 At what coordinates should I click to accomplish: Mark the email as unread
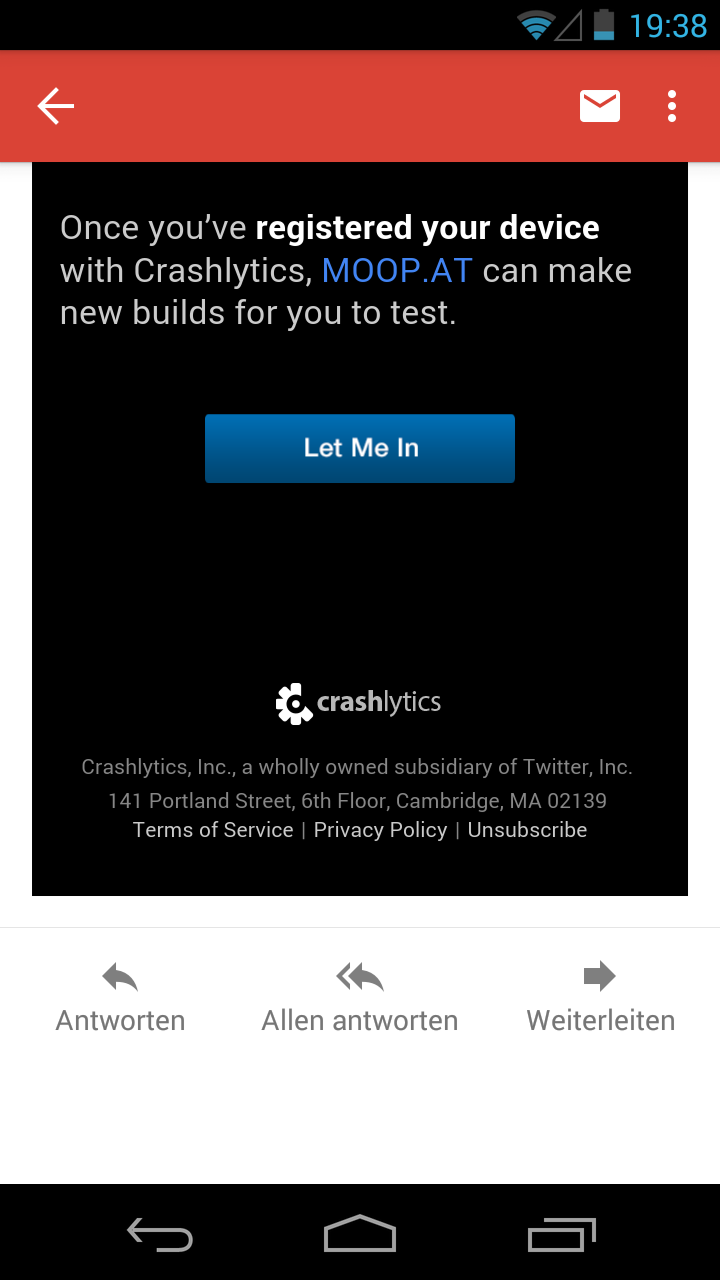(600, 106)
